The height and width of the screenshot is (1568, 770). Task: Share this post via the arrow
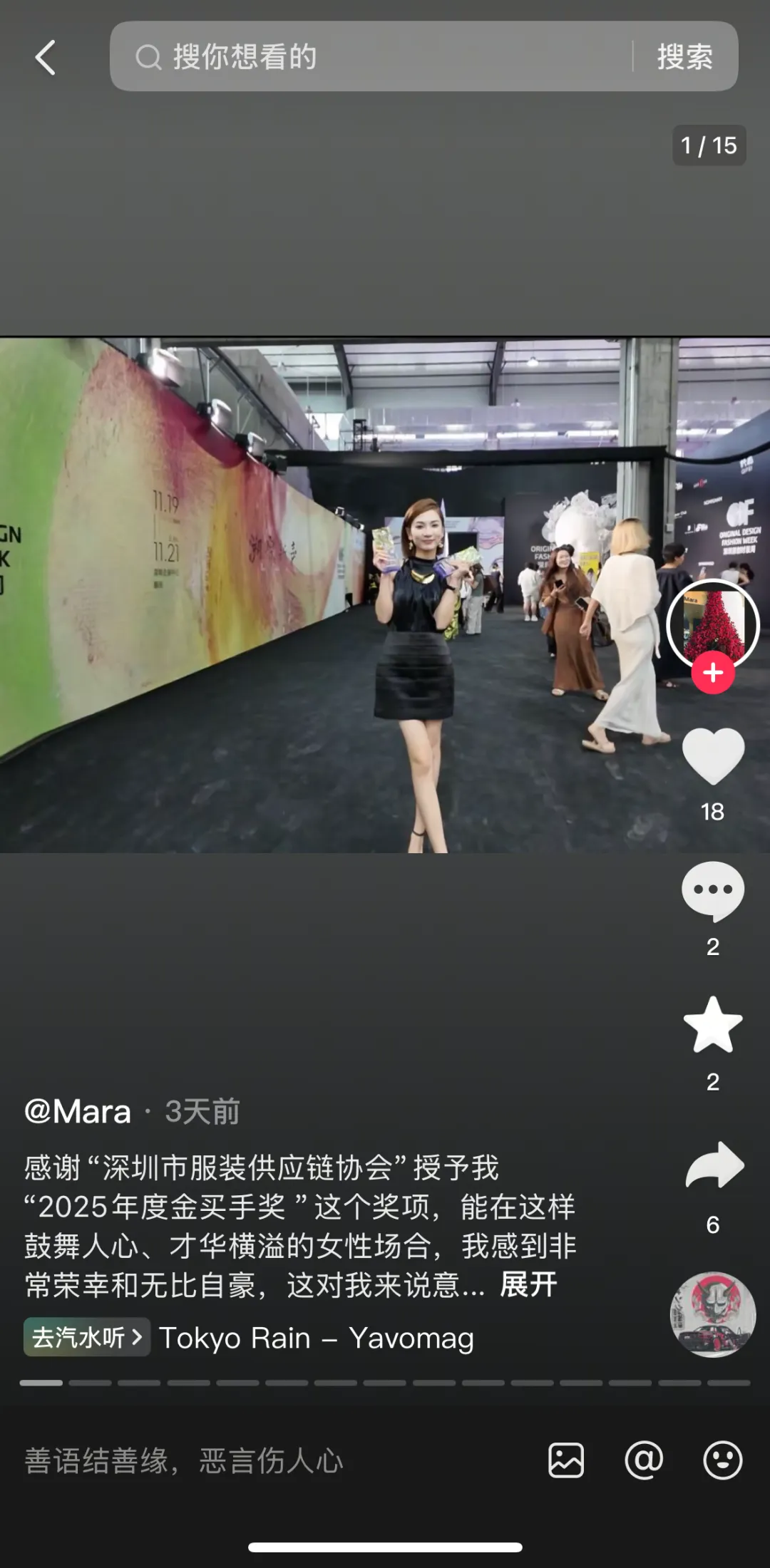pos(713,1165)
